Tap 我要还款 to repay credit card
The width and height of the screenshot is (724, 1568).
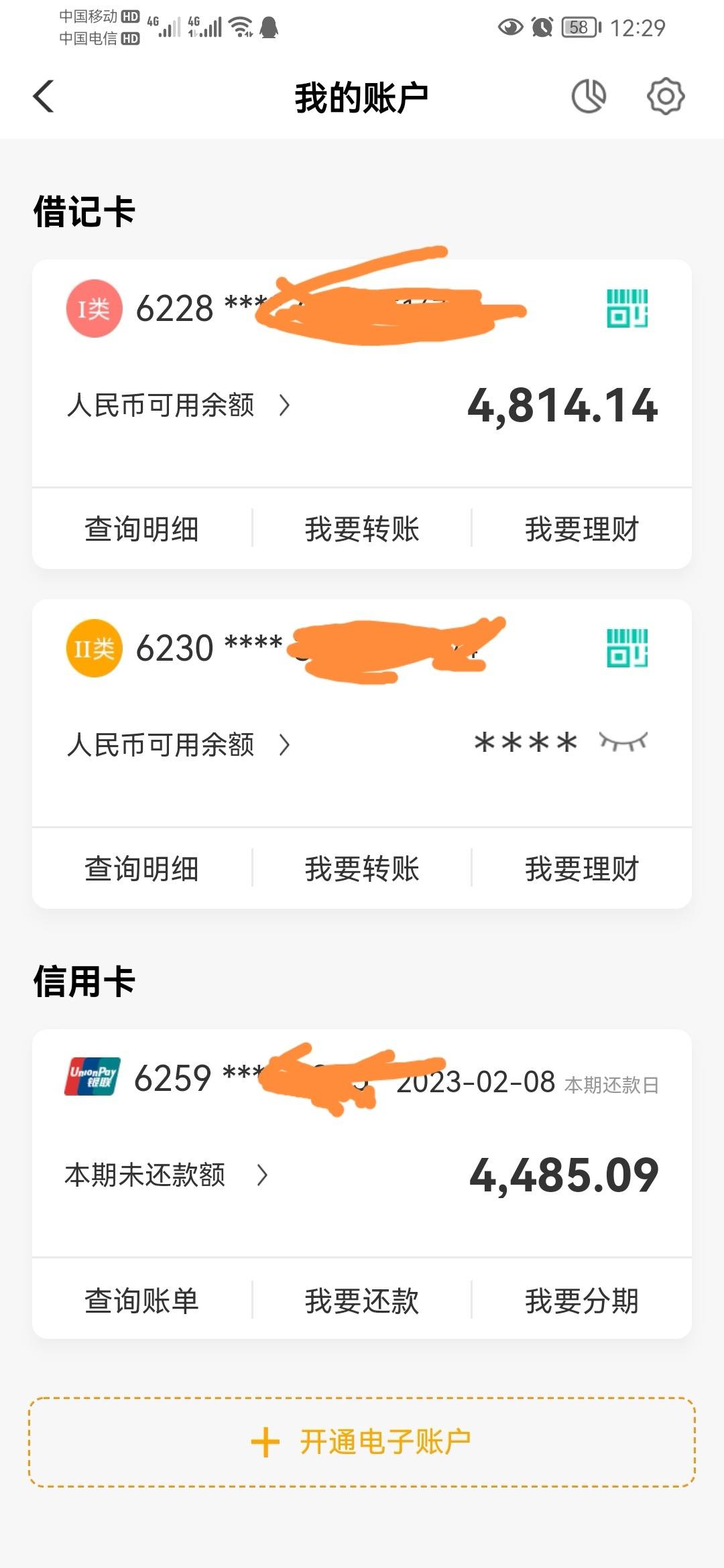point(362,1301)
